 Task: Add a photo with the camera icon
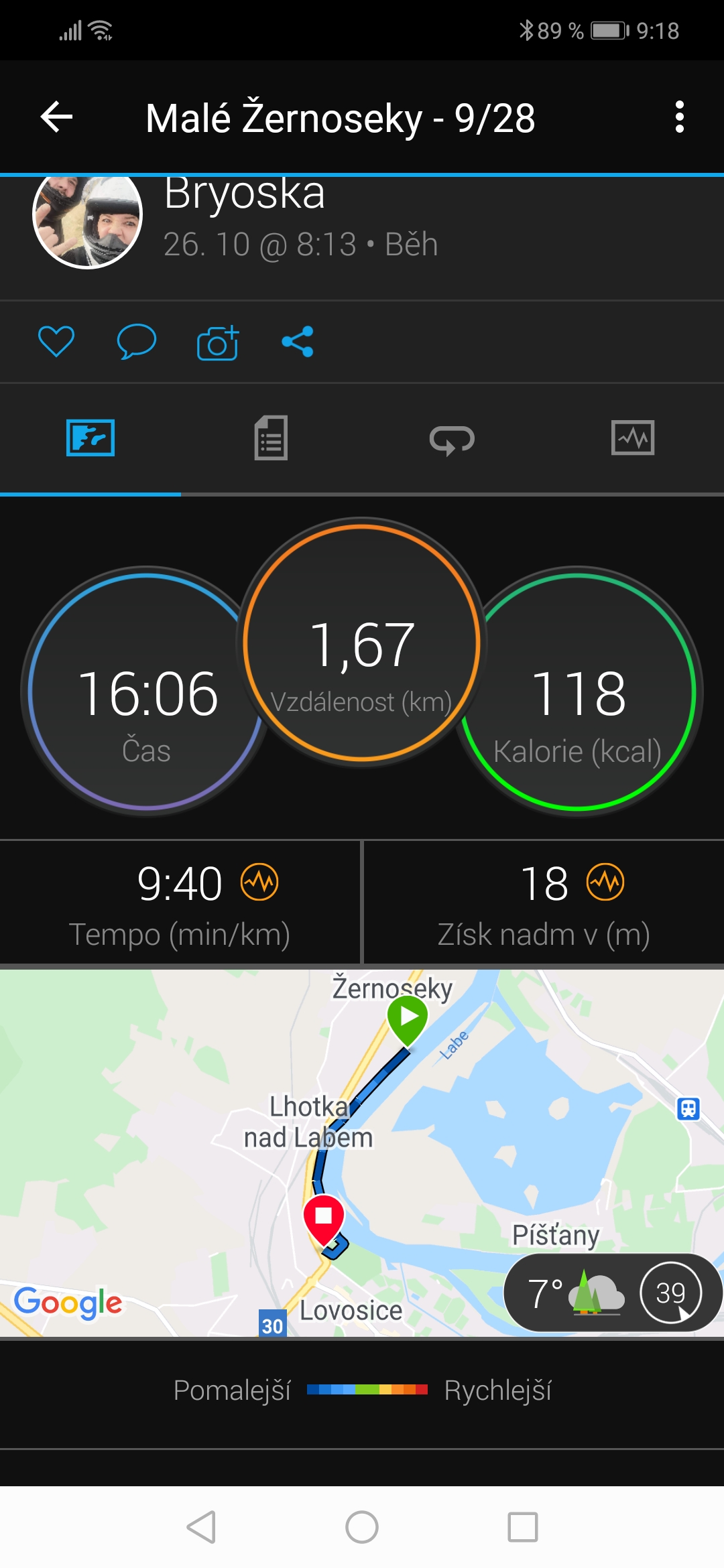coord(218,342)
